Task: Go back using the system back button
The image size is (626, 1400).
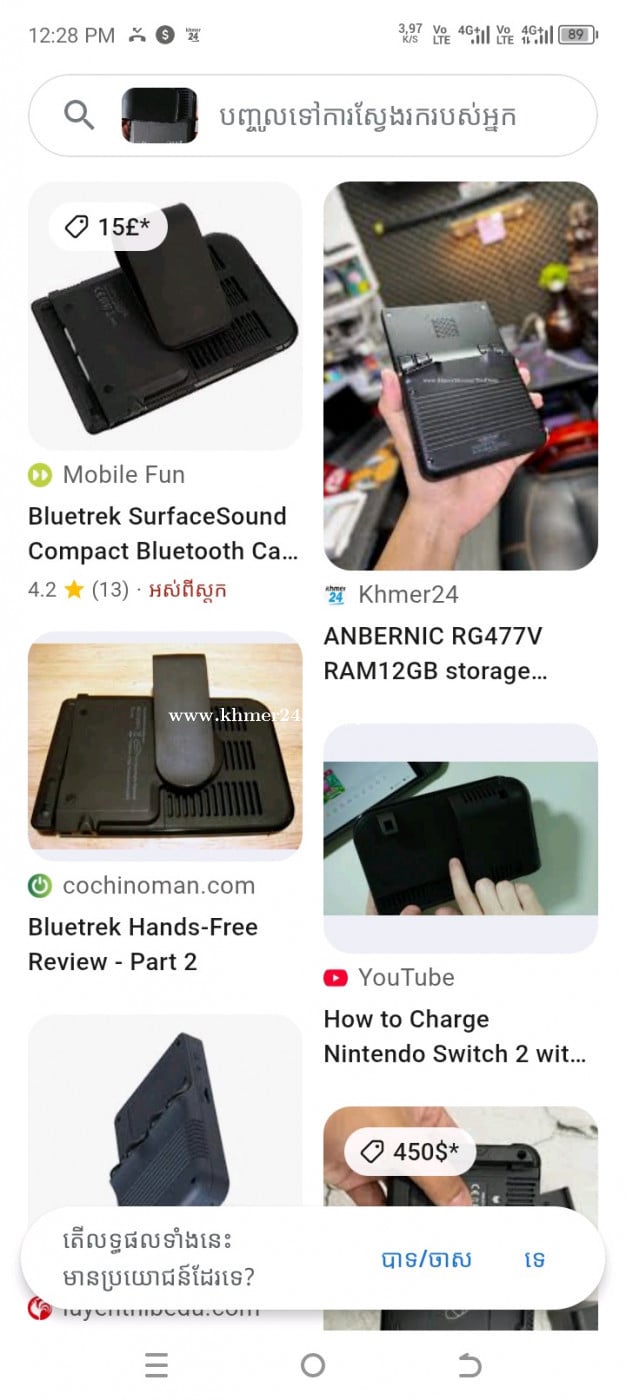Action: pos(469,1365)
